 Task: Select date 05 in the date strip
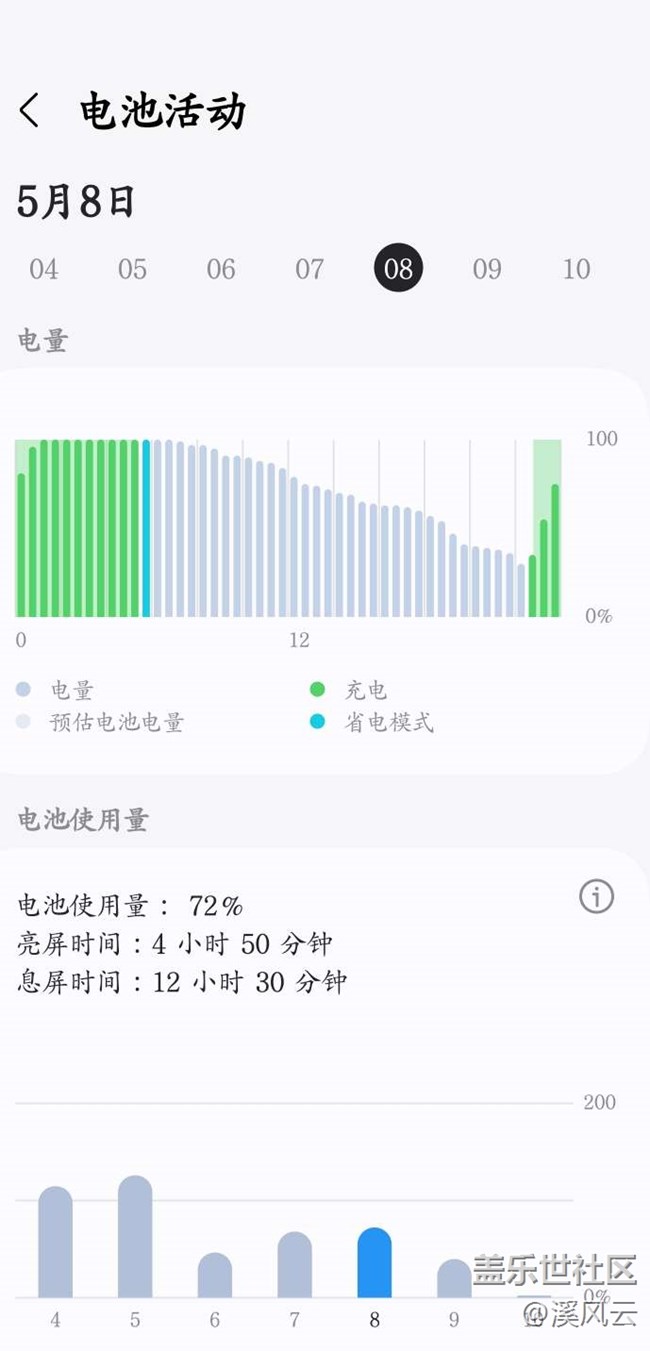132,269
